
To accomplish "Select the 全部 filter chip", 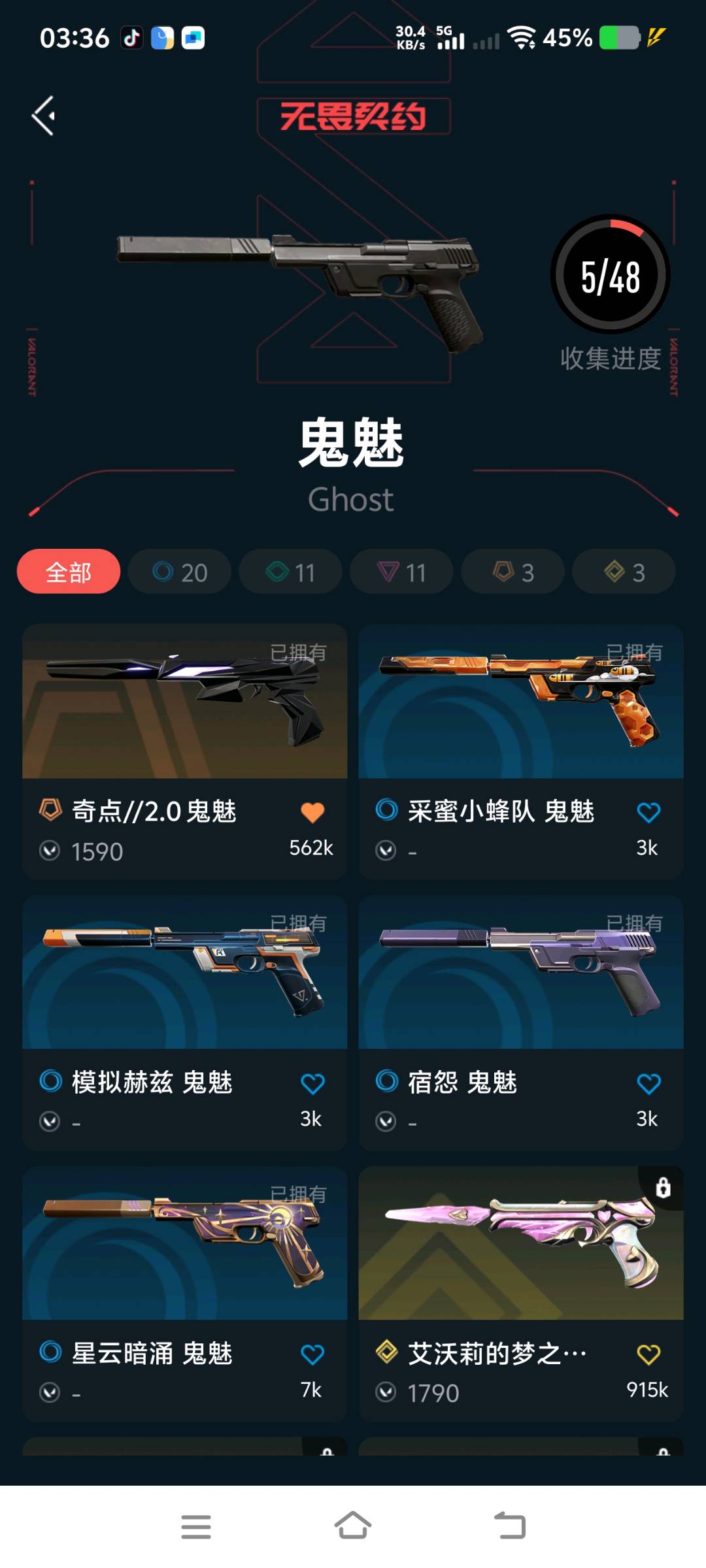I will point(69,572).
